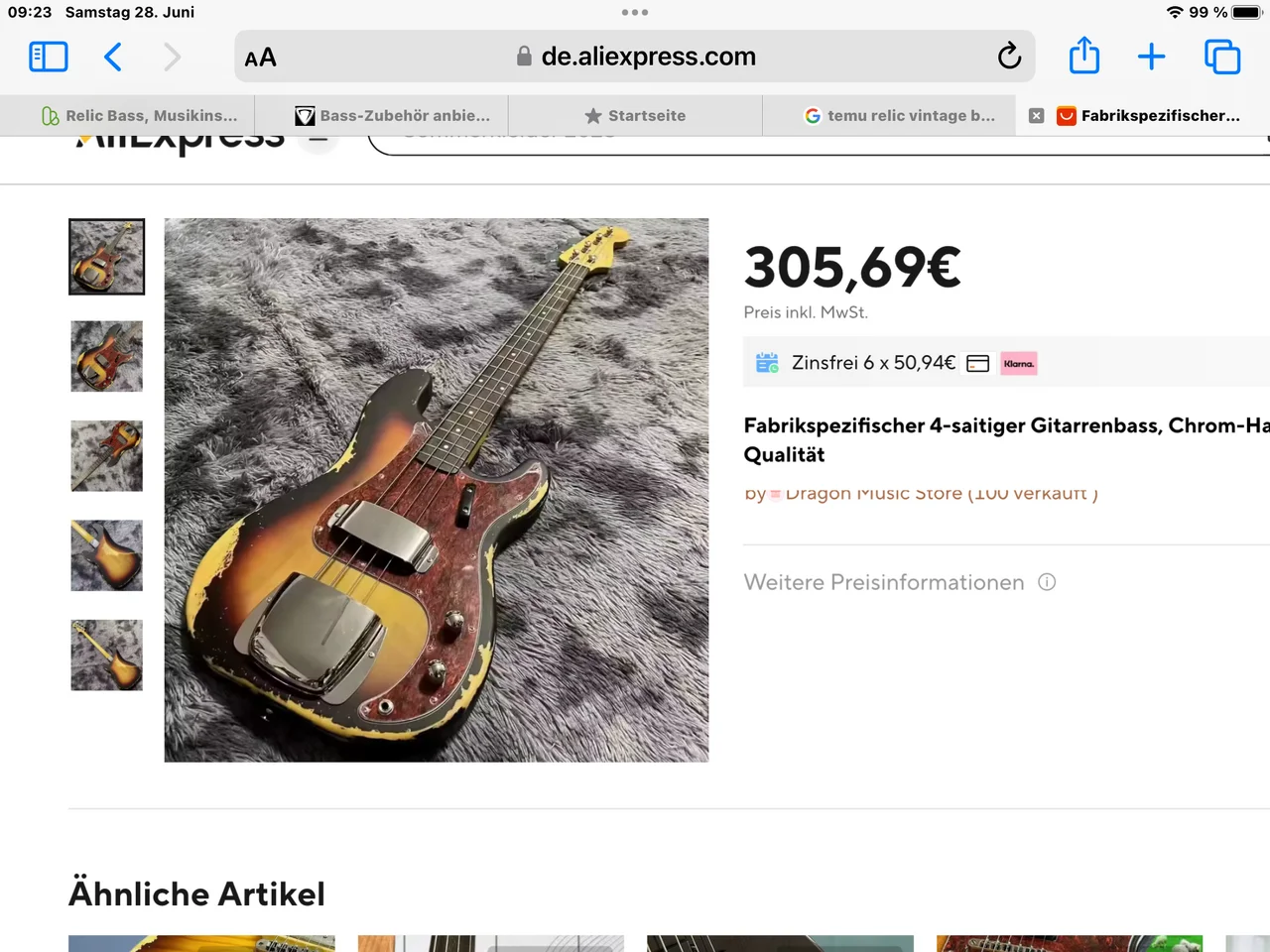
Task: Show the tab overview
Action: (x=1222, y=57)
